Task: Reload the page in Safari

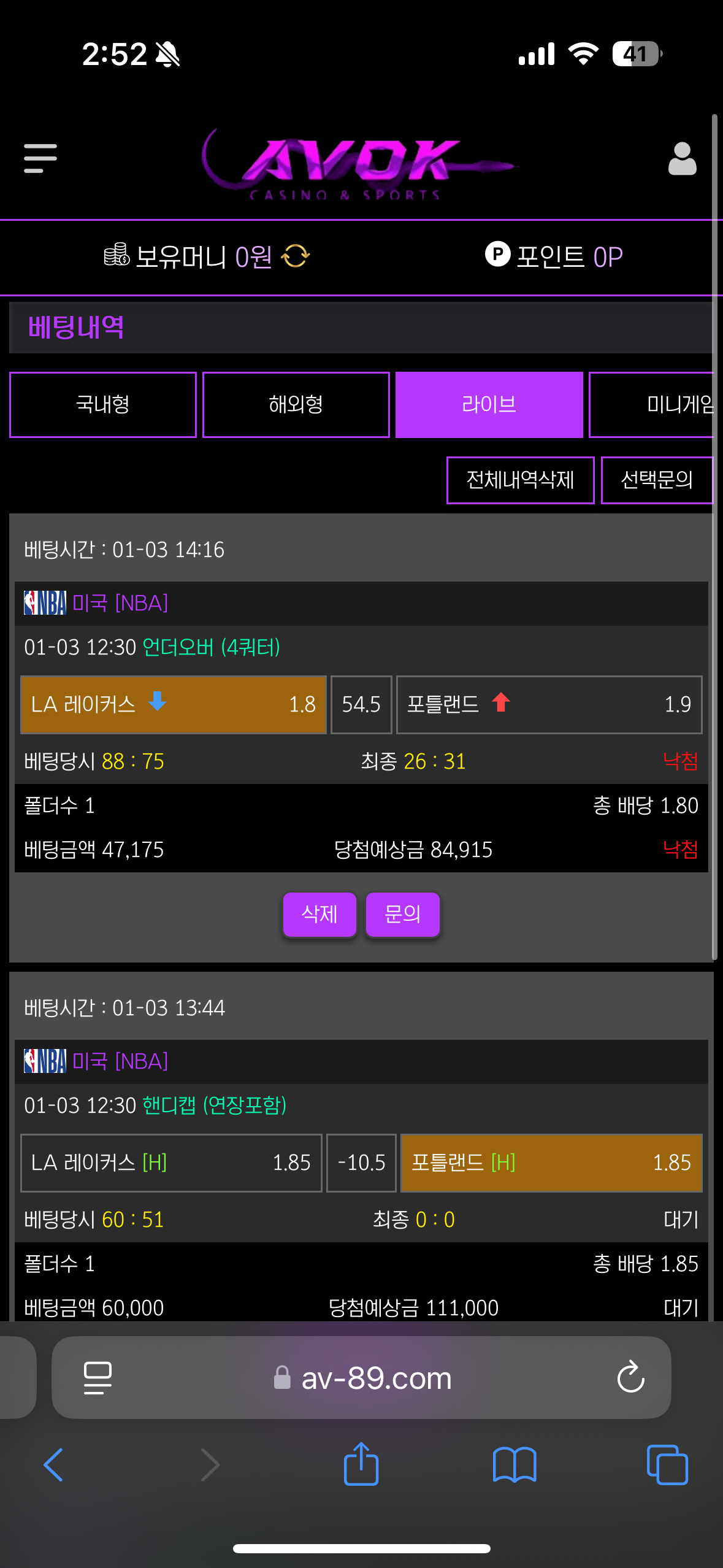Action: [630, 1377]
